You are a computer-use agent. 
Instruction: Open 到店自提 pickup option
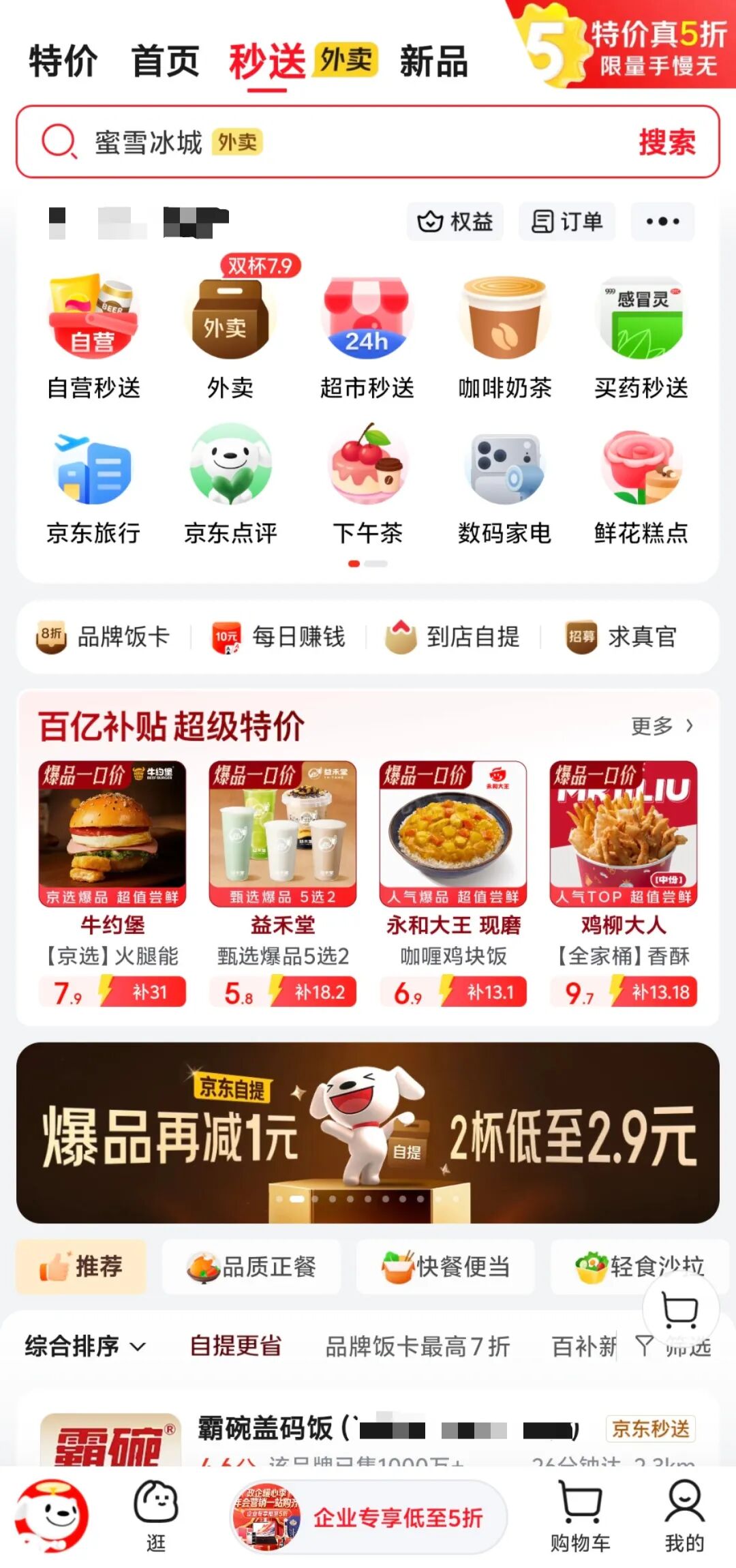(x=453, y=637)
